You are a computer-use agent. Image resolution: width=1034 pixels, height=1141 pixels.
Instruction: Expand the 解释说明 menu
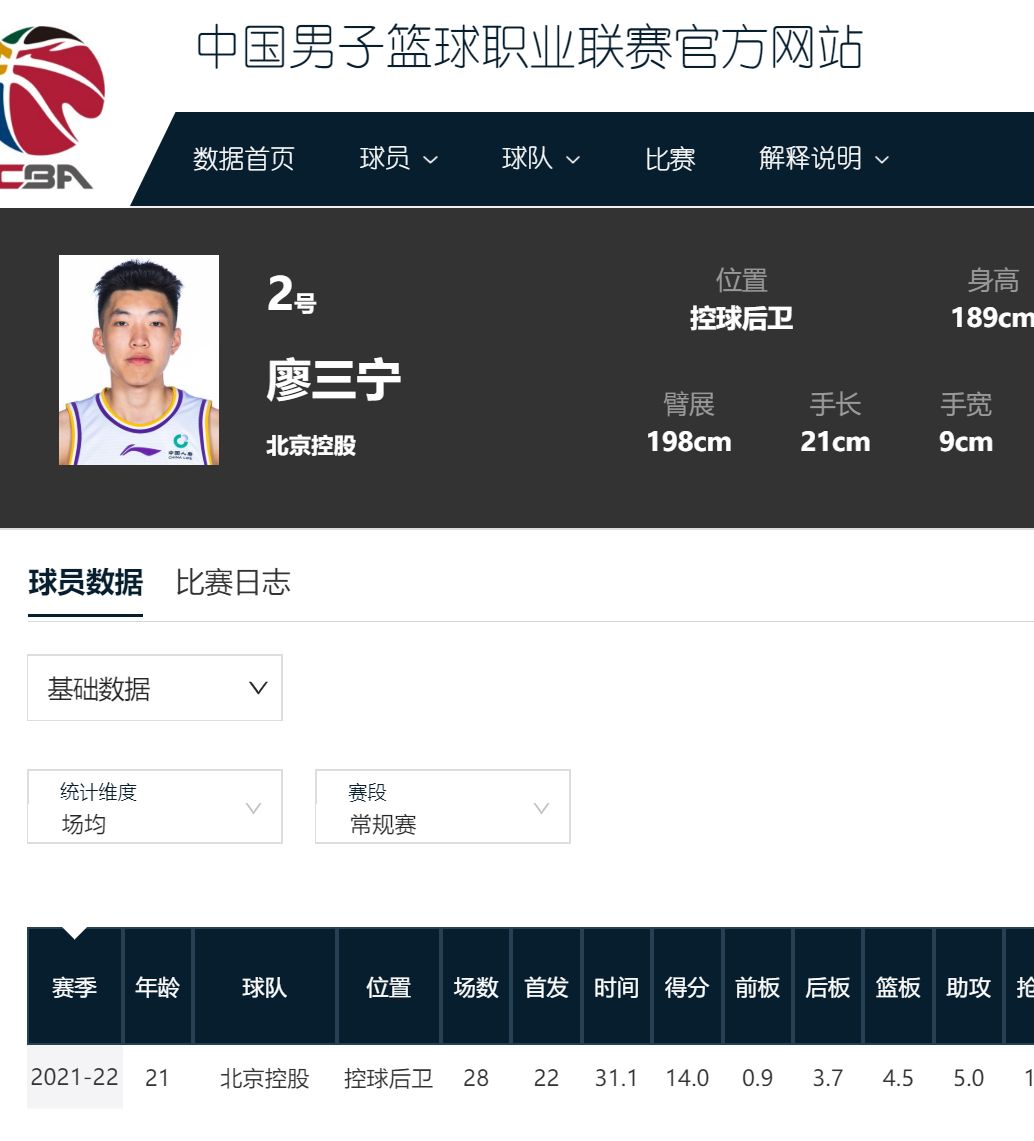823,159
